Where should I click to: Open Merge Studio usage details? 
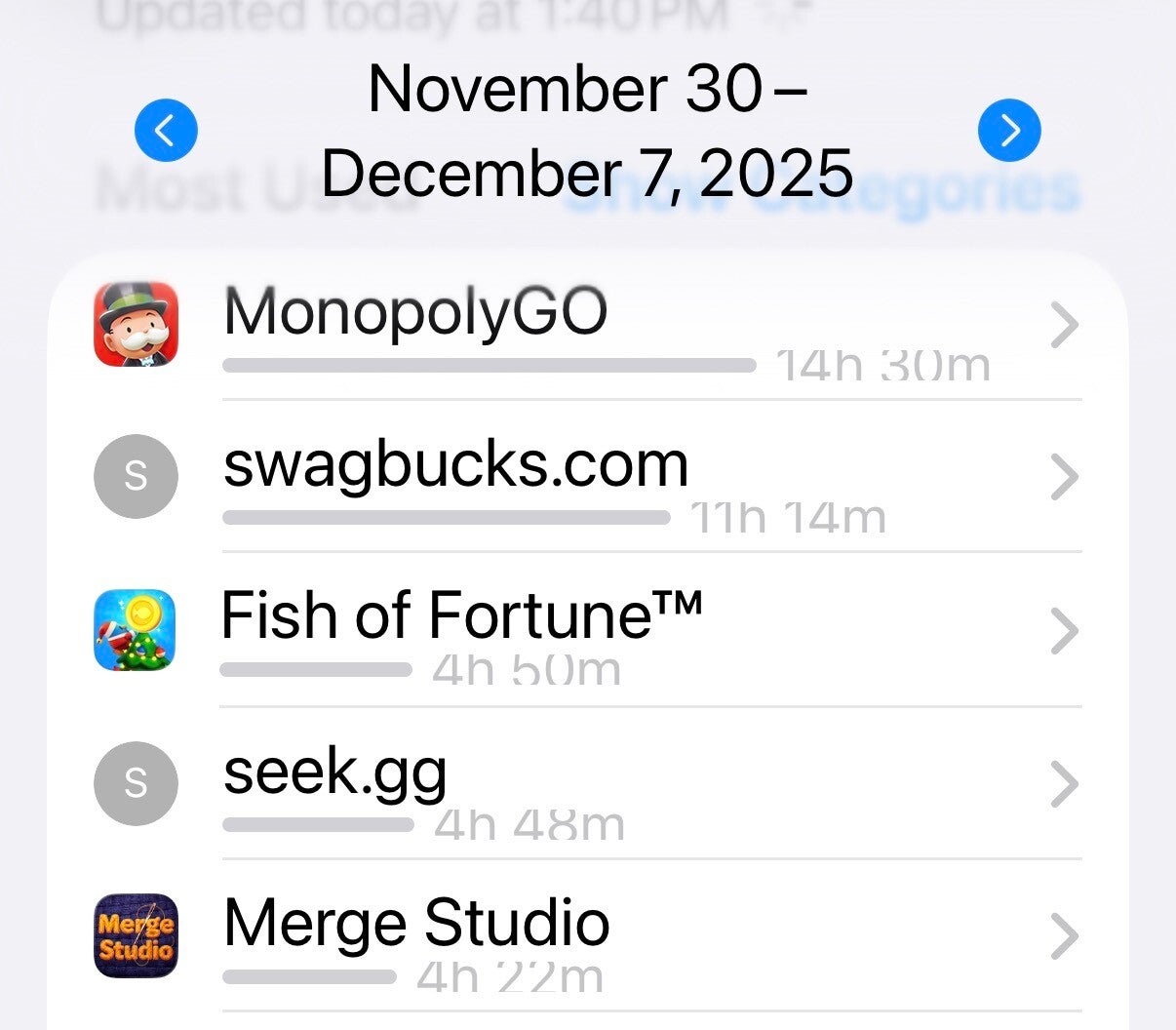click(585, 936)
